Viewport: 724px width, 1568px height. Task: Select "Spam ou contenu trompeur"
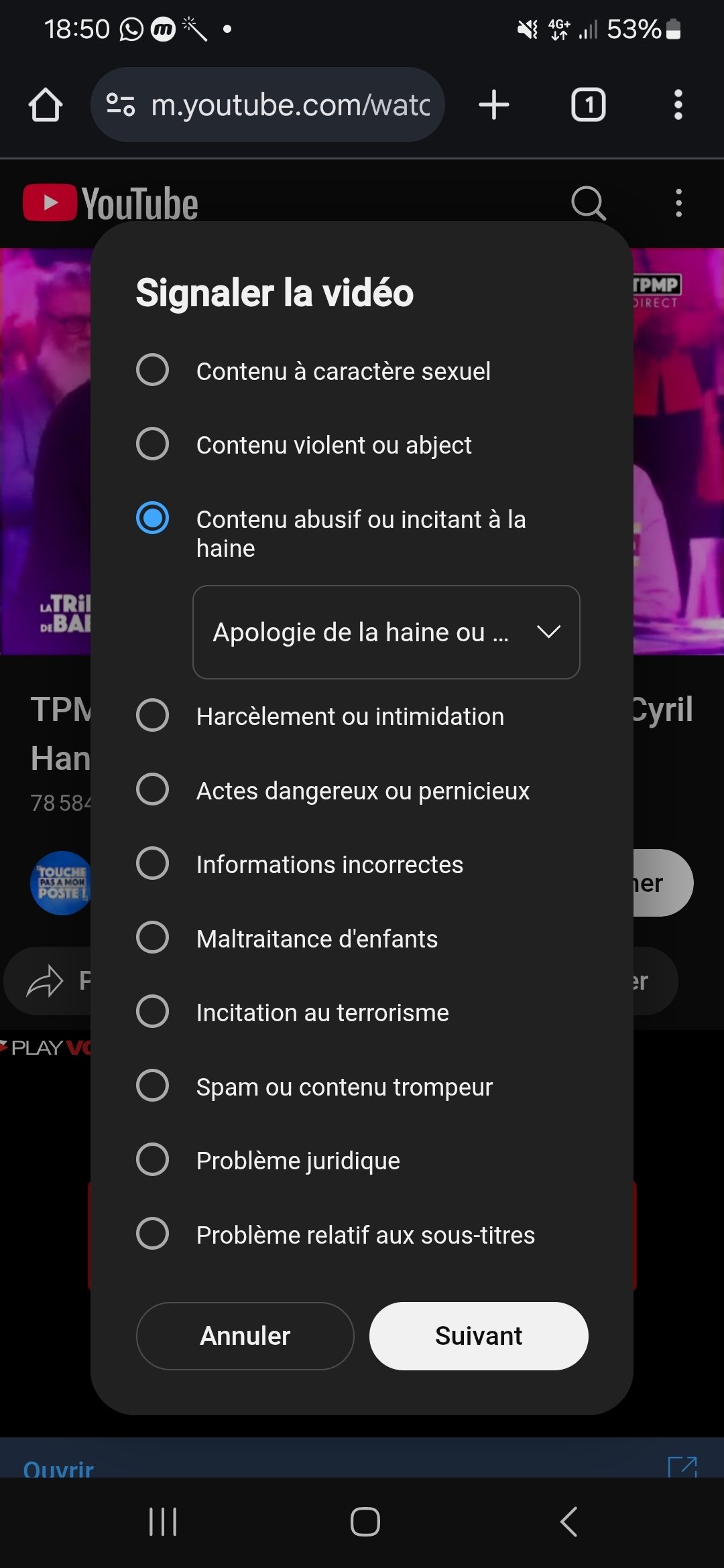coord(153,1086)
